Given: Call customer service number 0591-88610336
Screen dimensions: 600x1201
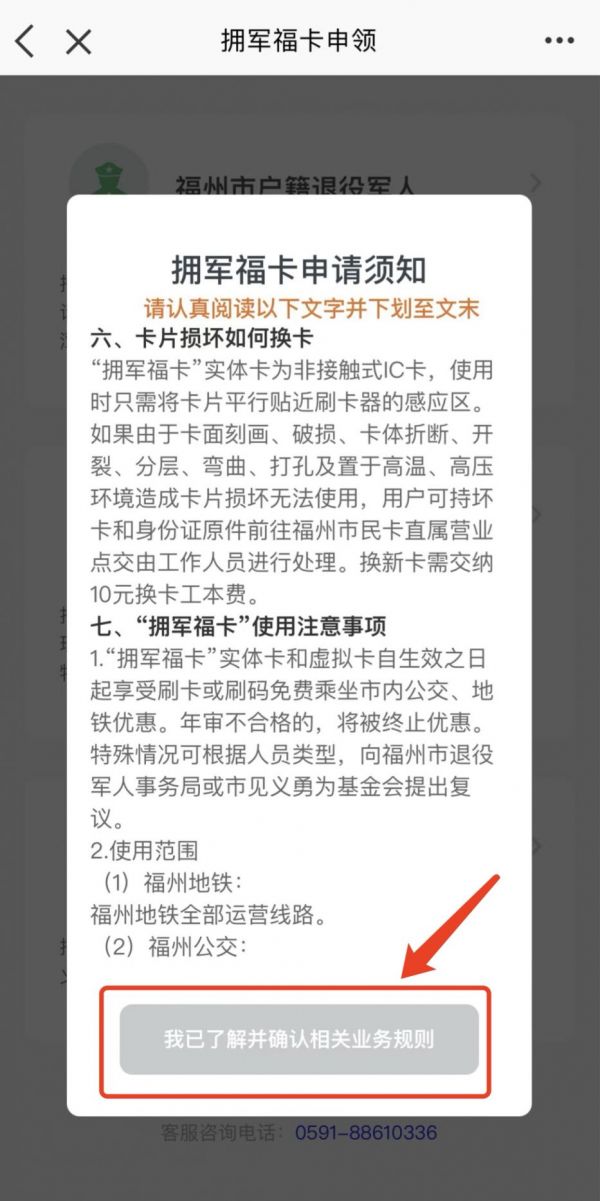Looking at the screenshot, I should 365,1133.
